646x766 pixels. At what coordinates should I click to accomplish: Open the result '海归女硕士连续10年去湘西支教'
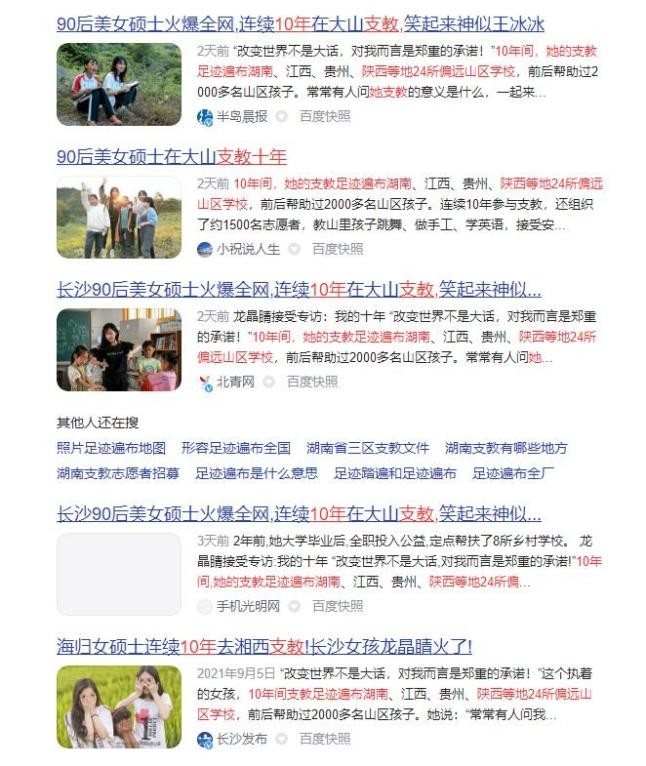pyautogui.click(x=264, y=646)
